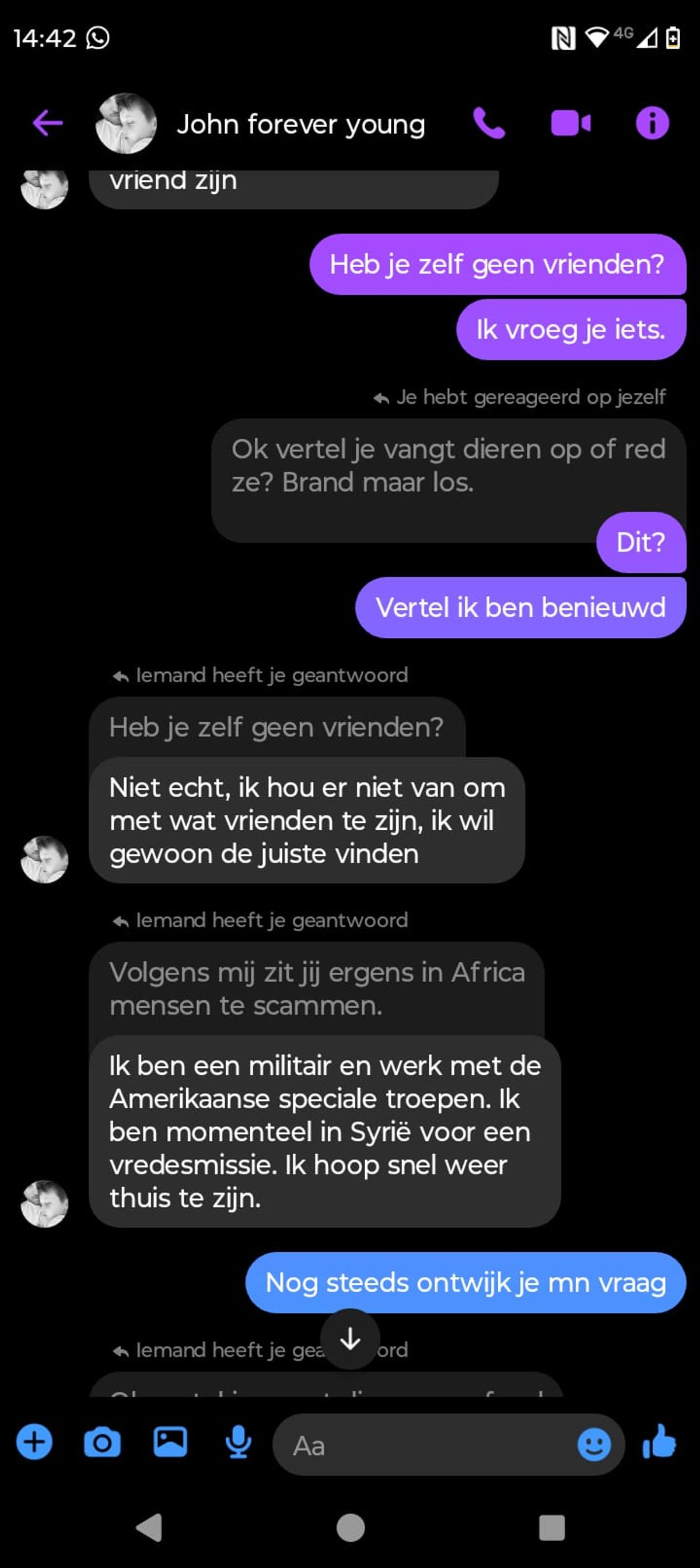Open the camera to take a photo
Image resolution: width=700 pixels, height=1568 pixels.
pyautogui.click(x=102, y=1442)
